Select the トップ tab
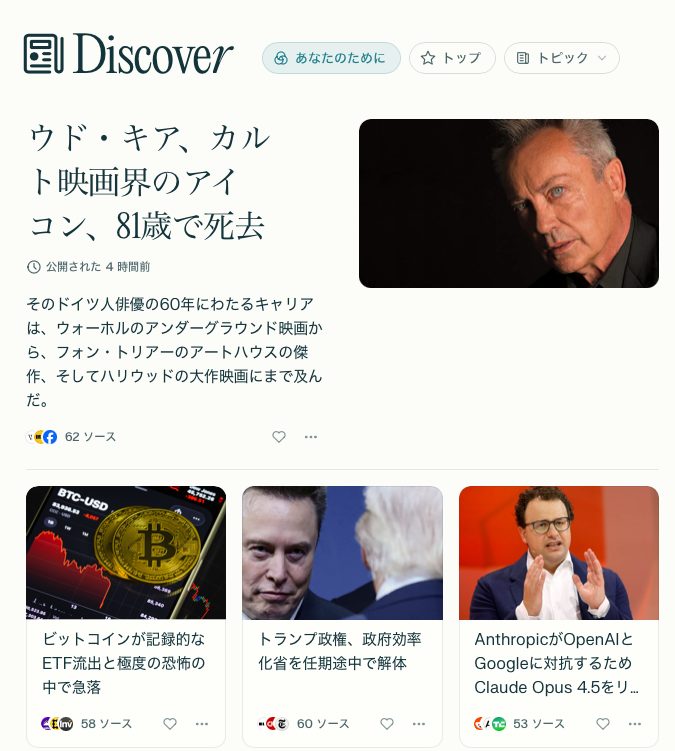Viewport: 675px width, 751px height. [x=452, y=58]
